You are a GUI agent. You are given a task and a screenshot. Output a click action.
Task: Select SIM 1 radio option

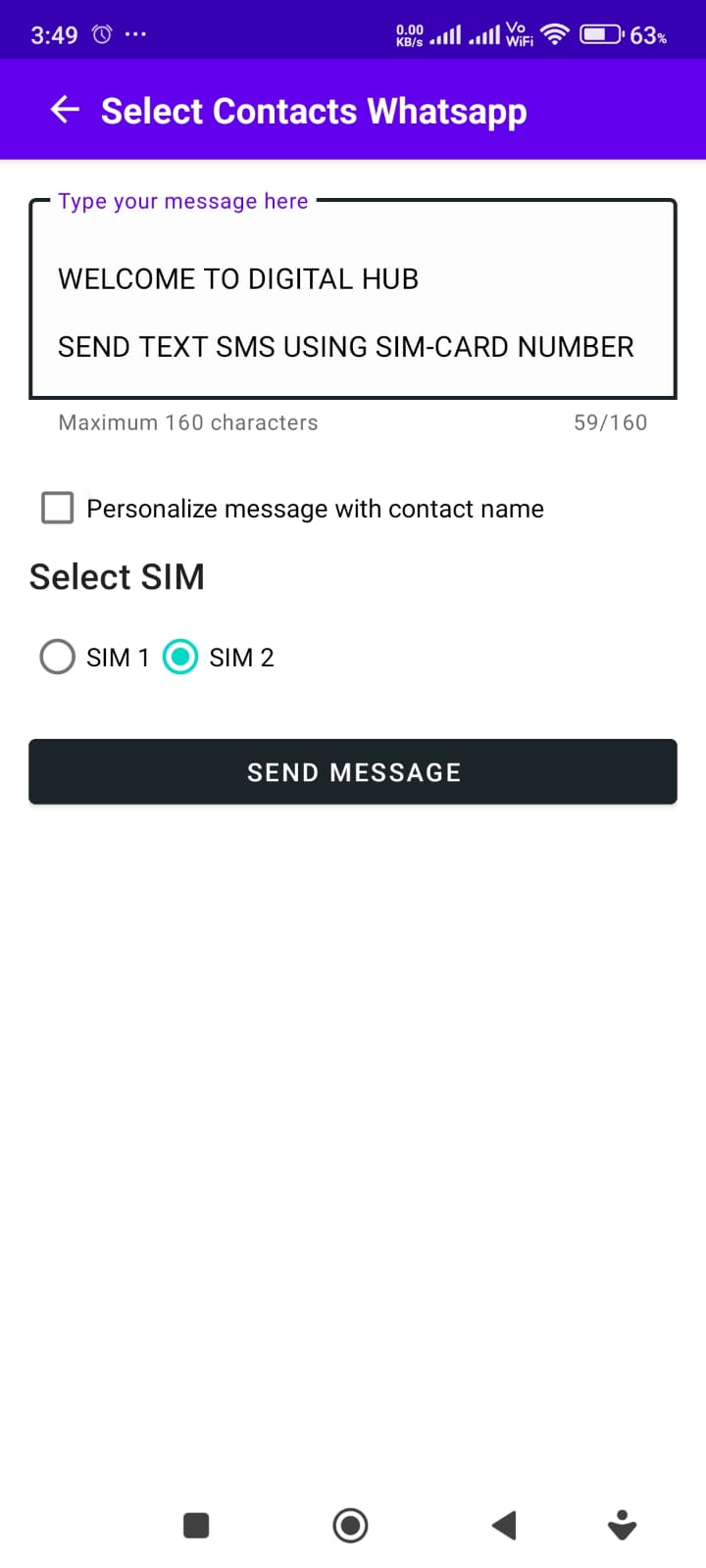click(x=58, y=657)
